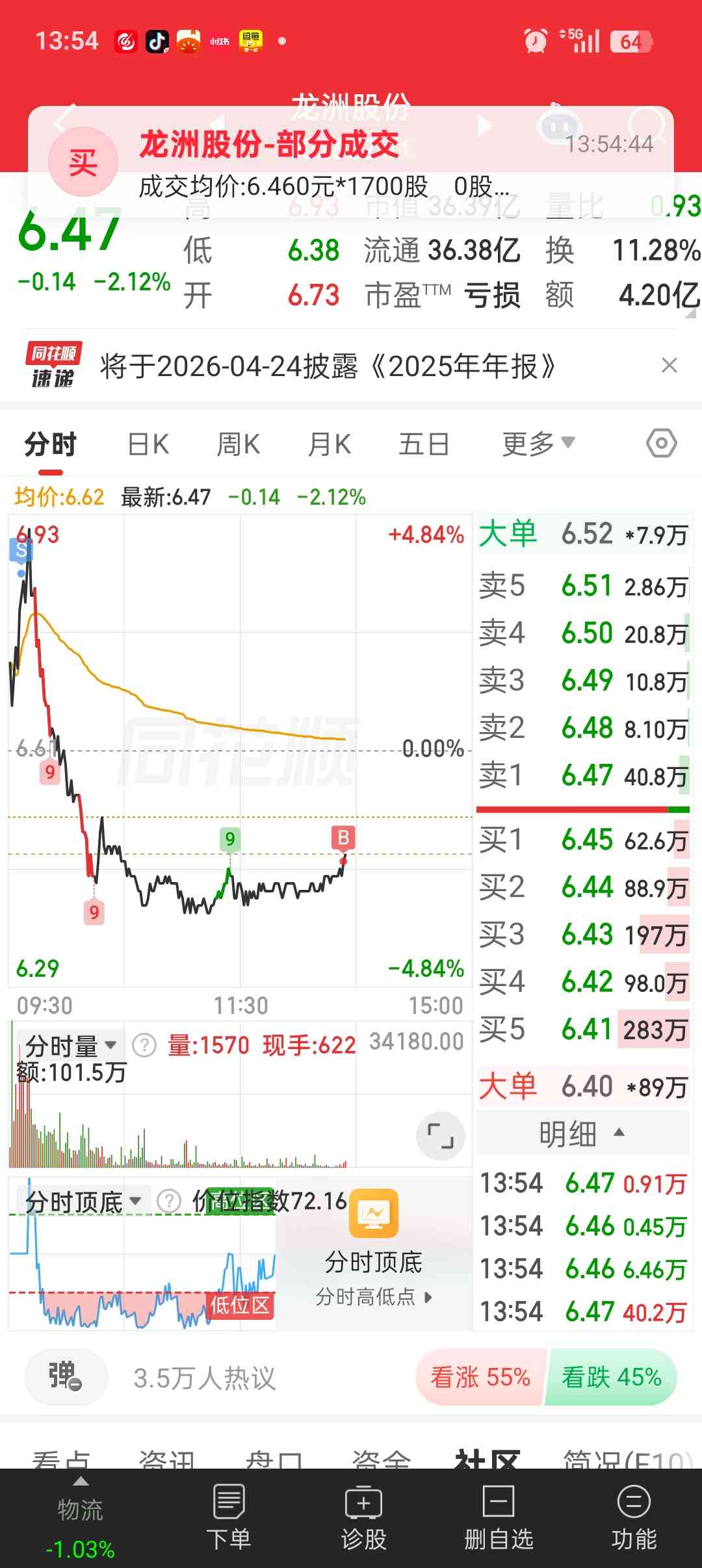
Task: Expand the 更多 chart options dropdown
Action: (x=538, y=444)
